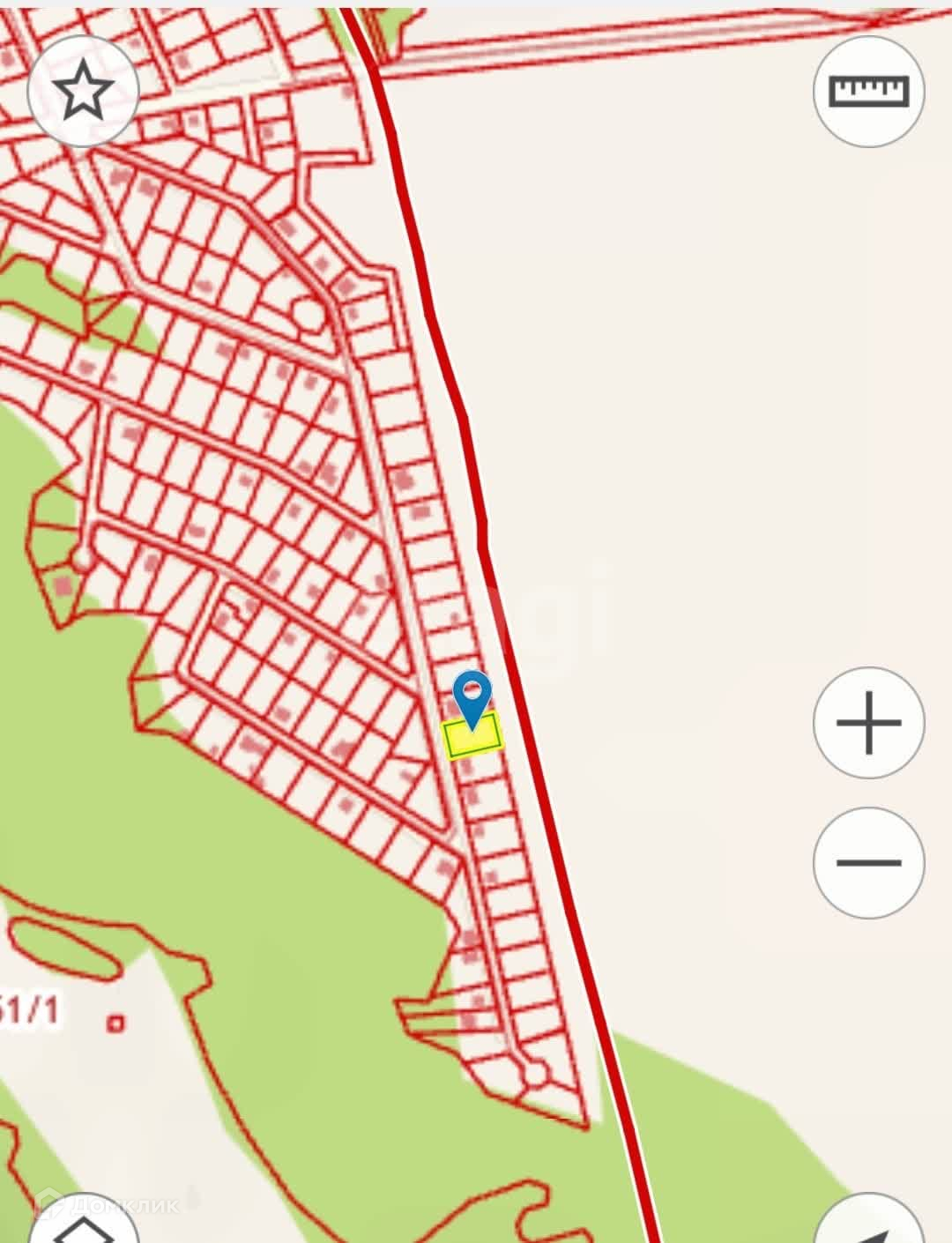Tap the star favorites button
The width and height of the screenshot is (952, 1243).
(x=83, y=90)
